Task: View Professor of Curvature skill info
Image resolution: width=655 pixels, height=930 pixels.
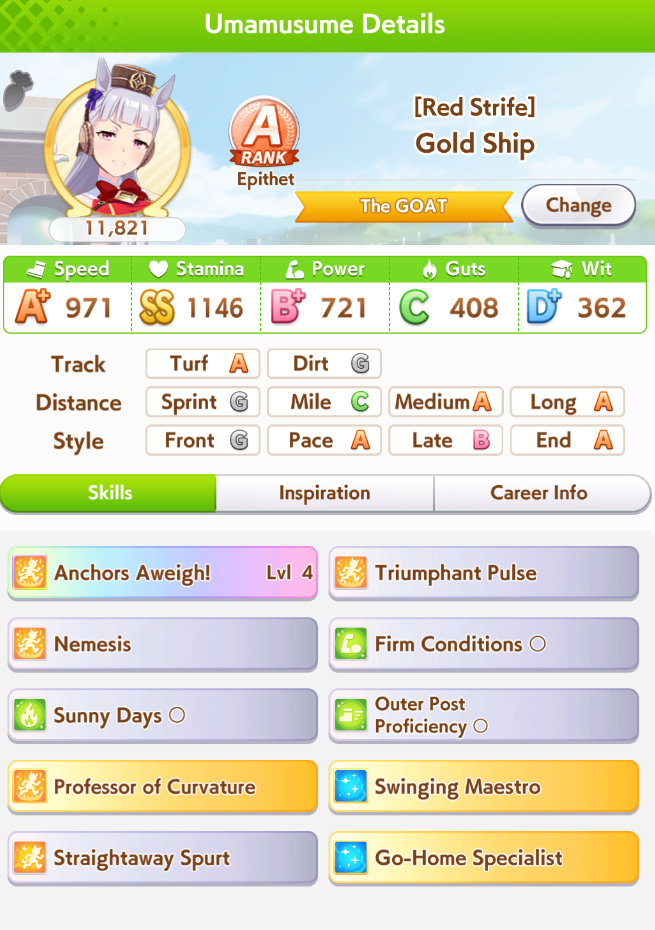Action: [x=163, y=786]
